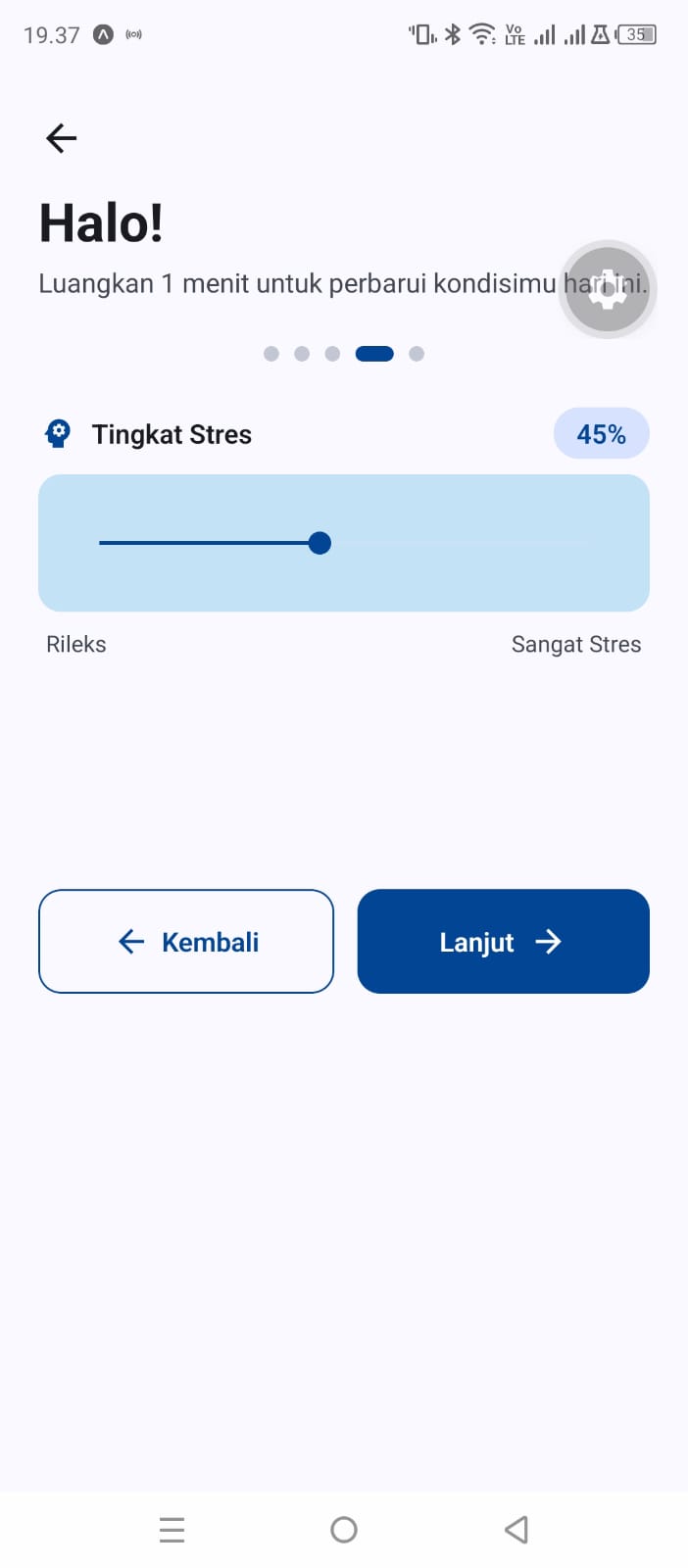
Task: Tap the Tingkat Stres slider handle
Action: click(x=319, y=543)
